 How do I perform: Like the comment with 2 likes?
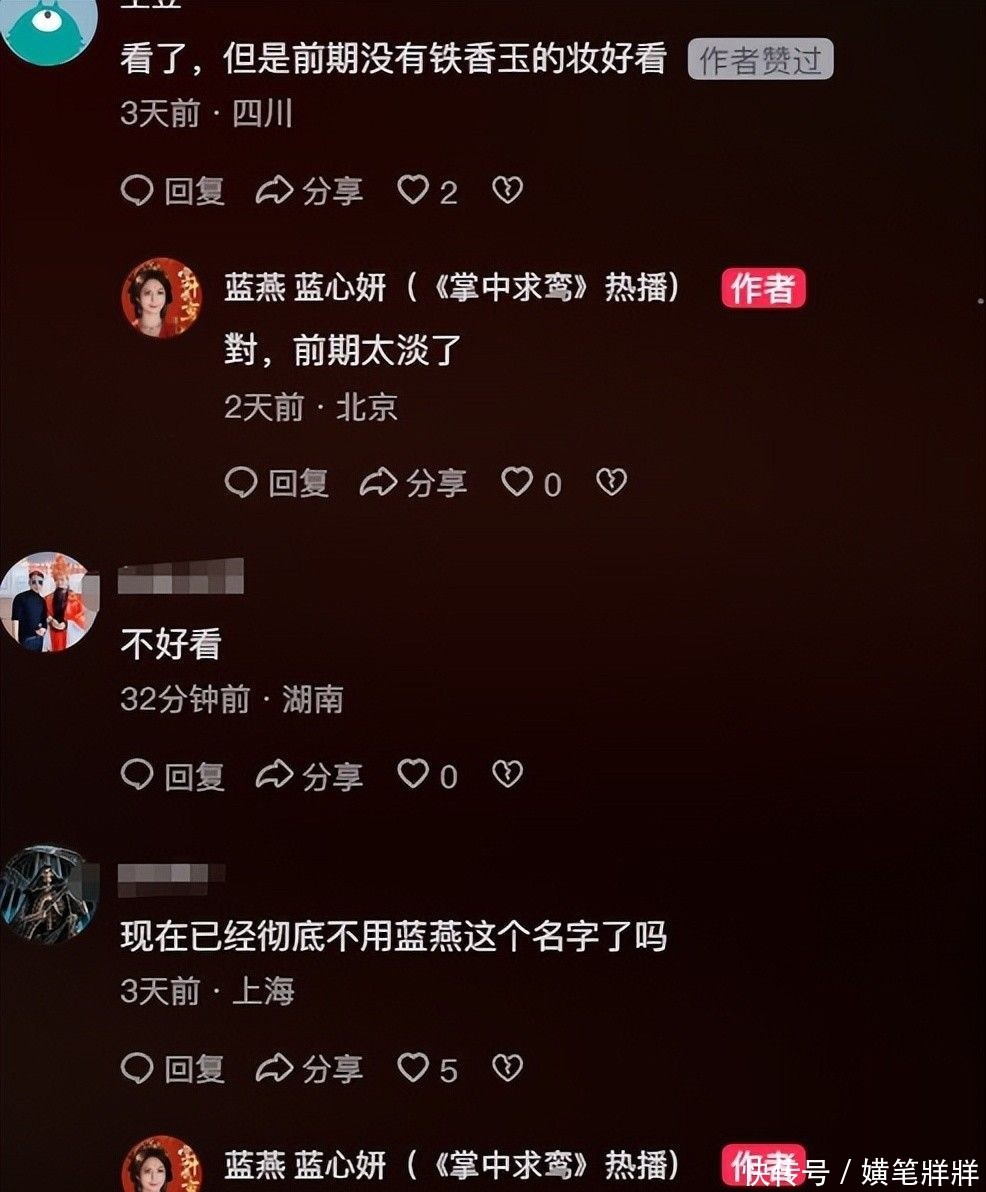click(427, 191)
